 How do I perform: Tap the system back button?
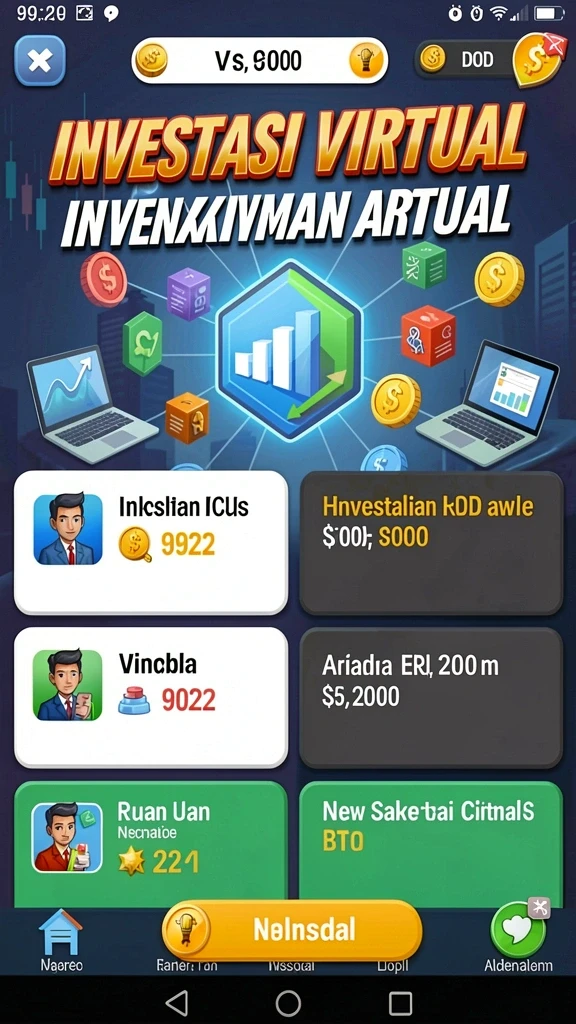(176, 1002)
